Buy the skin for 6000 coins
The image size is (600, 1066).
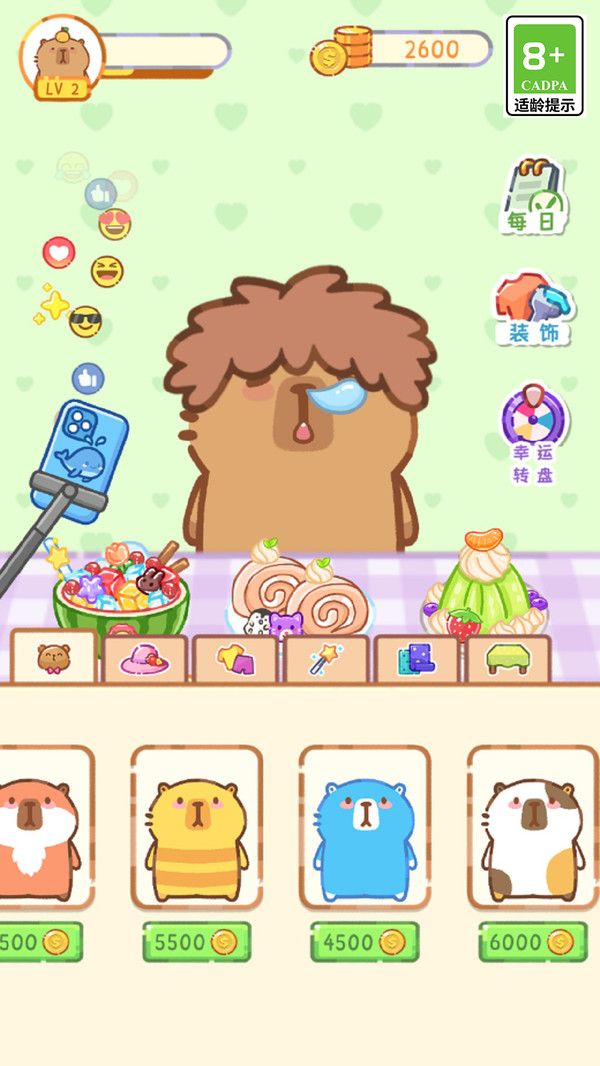coord(532,941)
